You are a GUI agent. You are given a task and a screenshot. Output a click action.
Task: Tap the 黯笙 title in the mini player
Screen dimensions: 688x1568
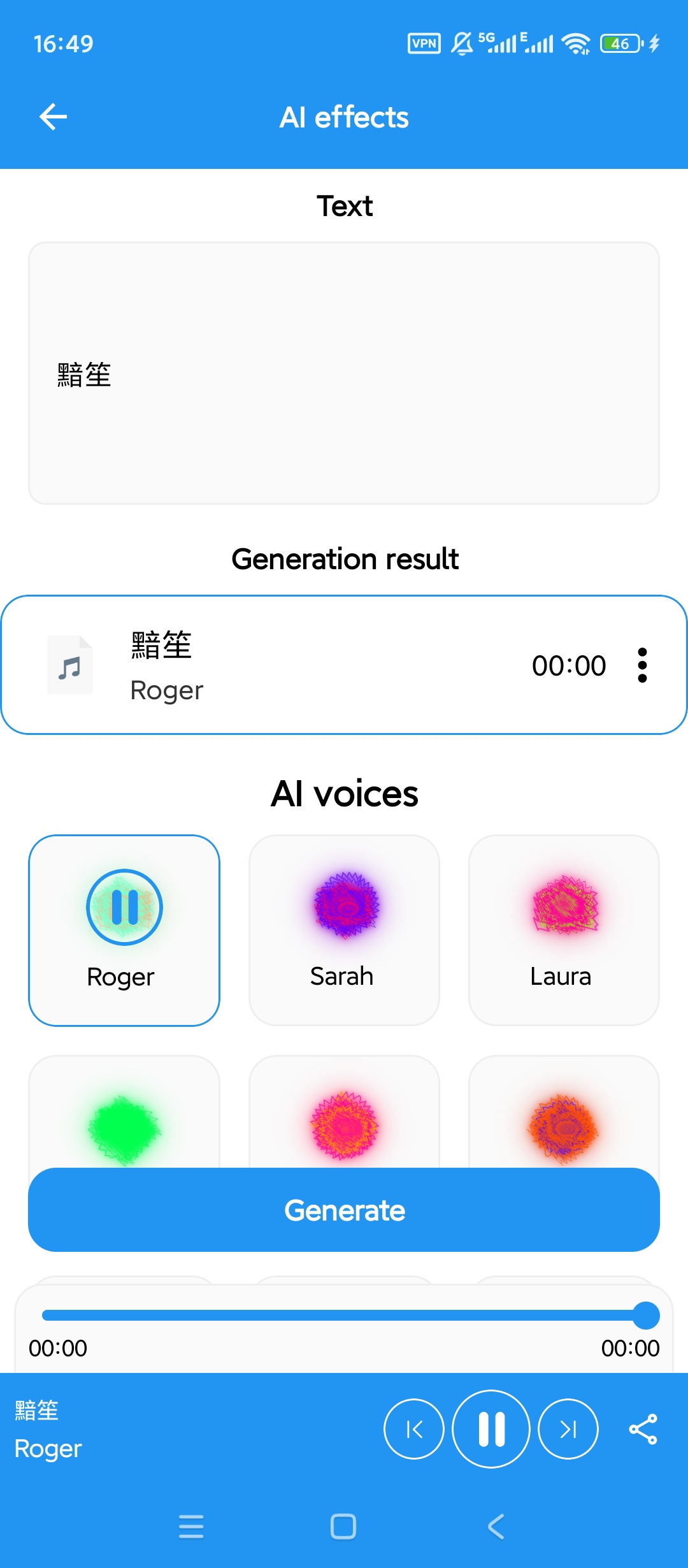35,1410
